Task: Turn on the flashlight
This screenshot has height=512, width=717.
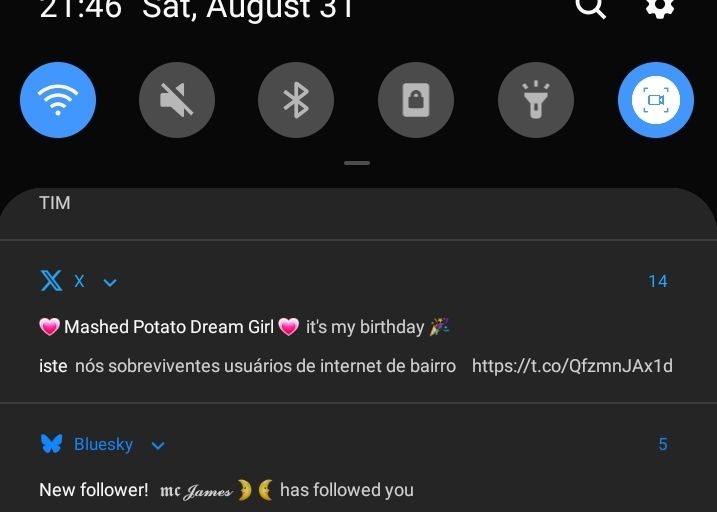Action: (536, 100)
